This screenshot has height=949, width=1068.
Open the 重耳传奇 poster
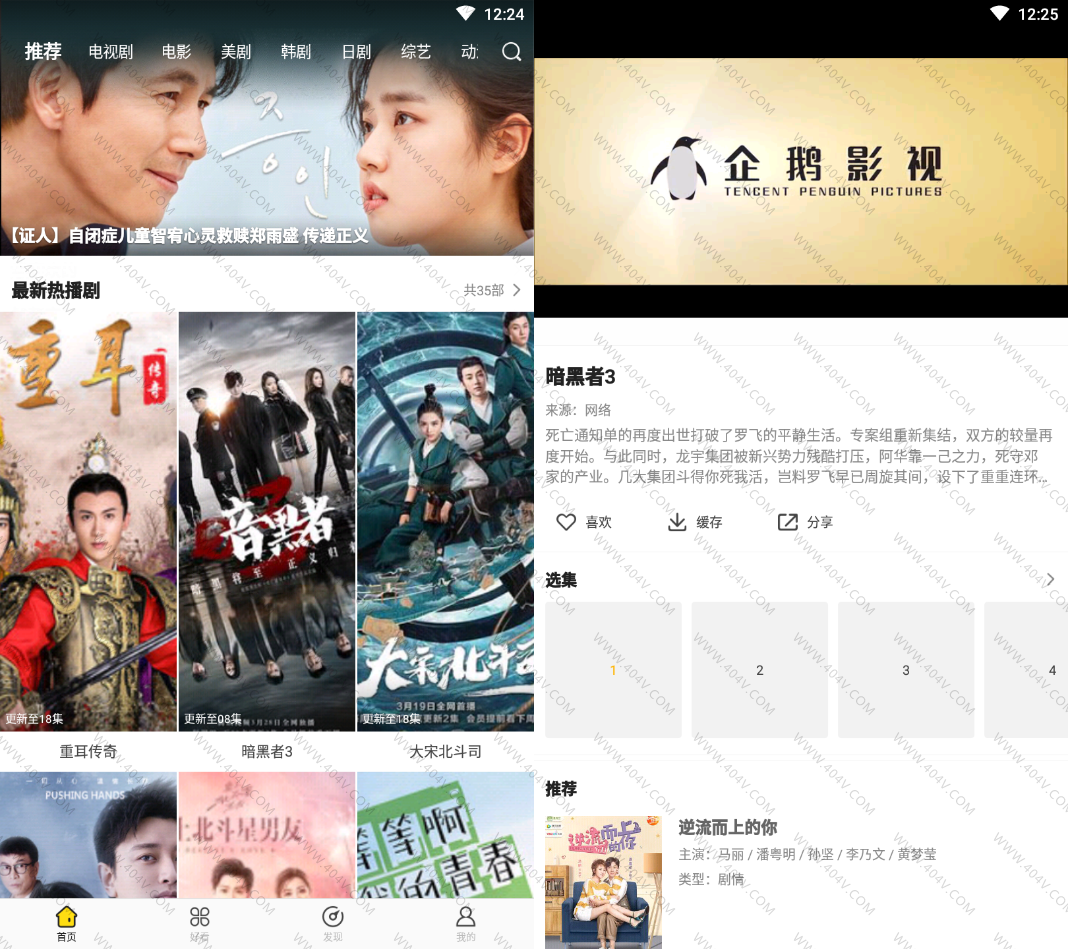coord(88,520)
